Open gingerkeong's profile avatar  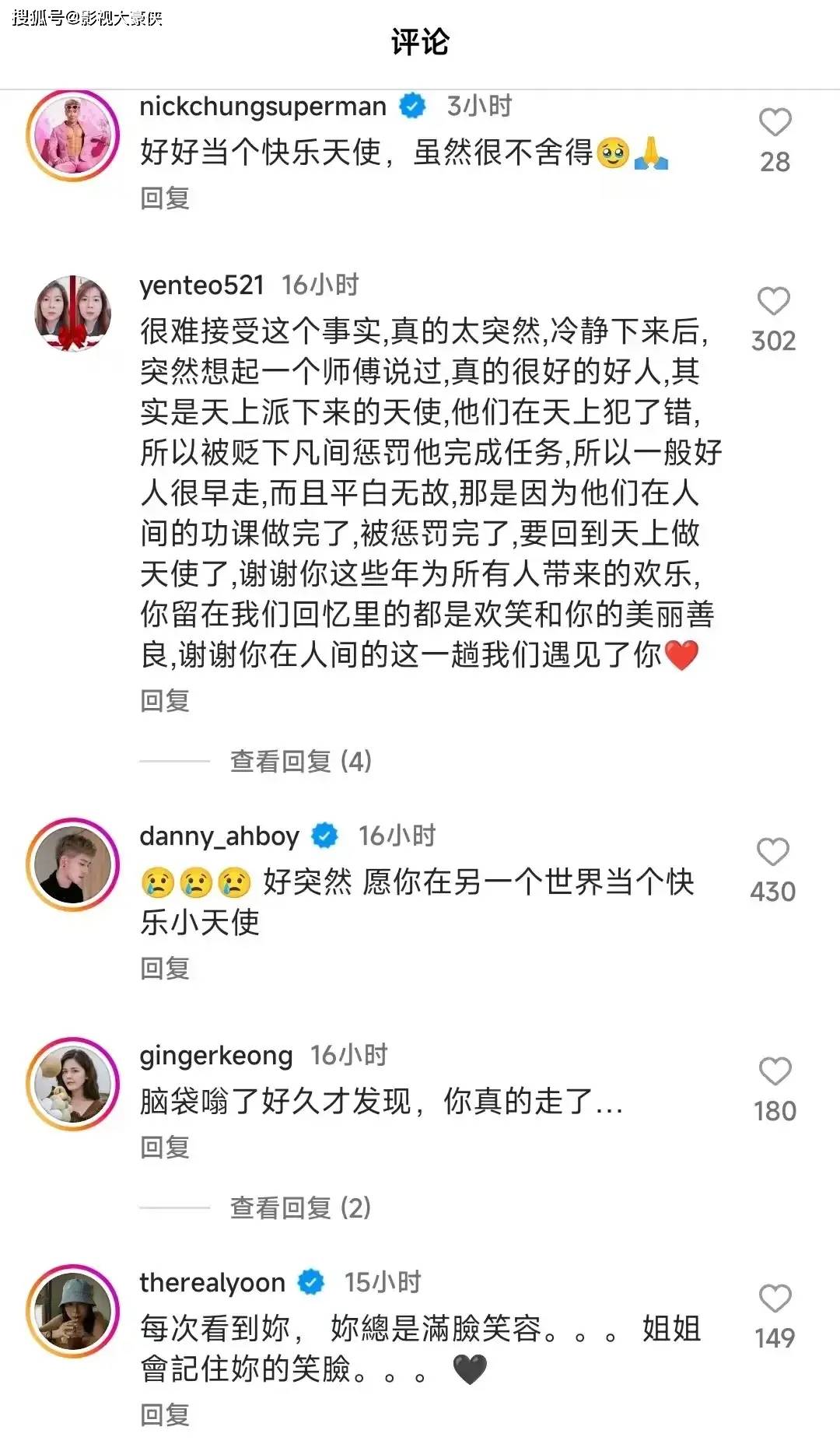pyautogui.click(x=72, y=1084)
